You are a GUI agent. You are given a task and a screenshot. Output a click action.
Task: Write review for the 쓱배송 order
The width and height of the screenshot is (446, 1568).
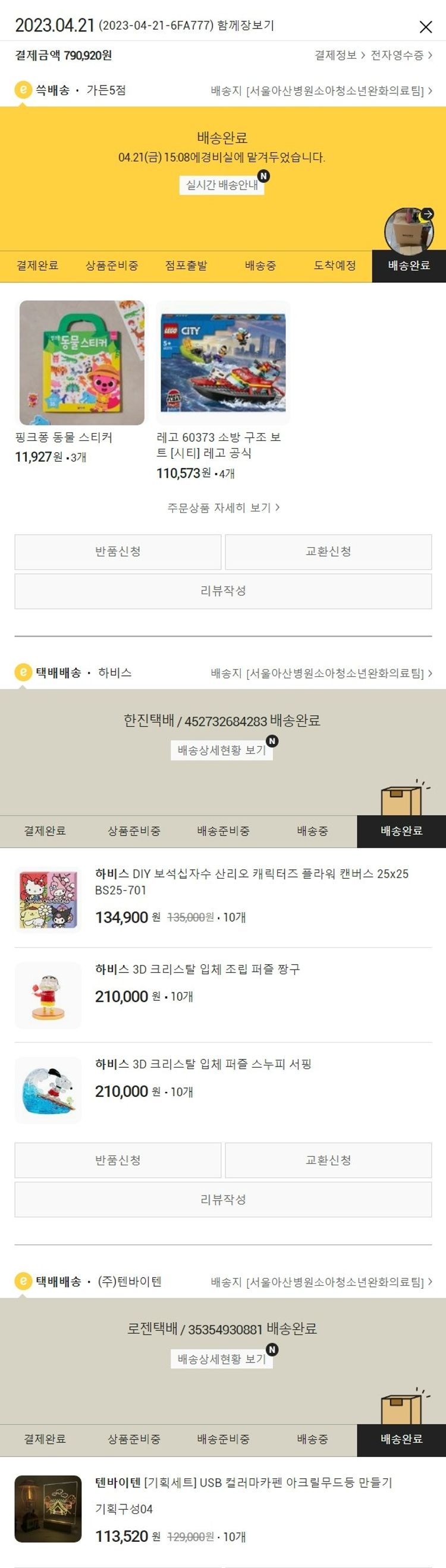coord(223,591)
